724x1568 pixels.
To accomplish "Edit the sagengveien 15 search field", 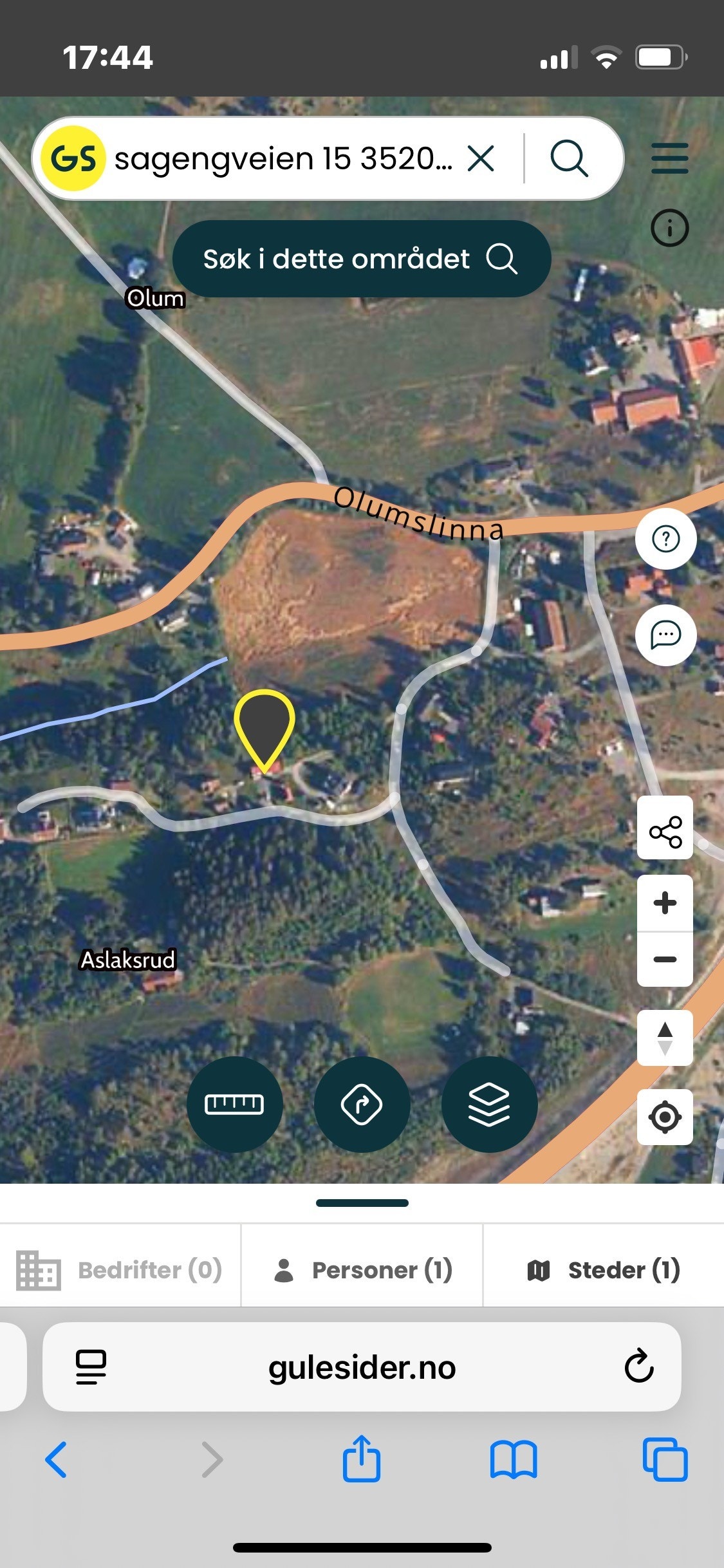I will coord(283,158).
